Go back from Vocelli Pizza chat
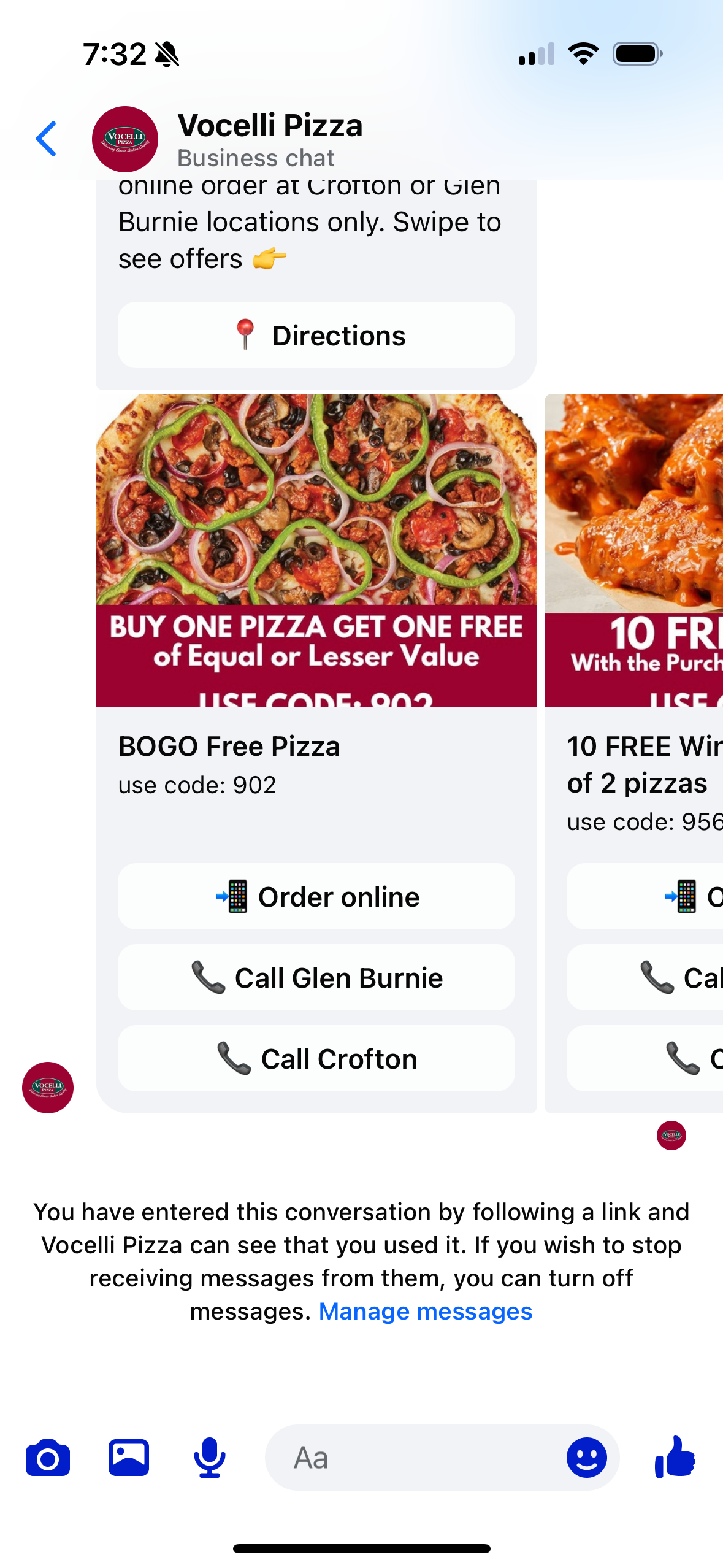The height and width of the screenshot is (1568, 723). 47,139
